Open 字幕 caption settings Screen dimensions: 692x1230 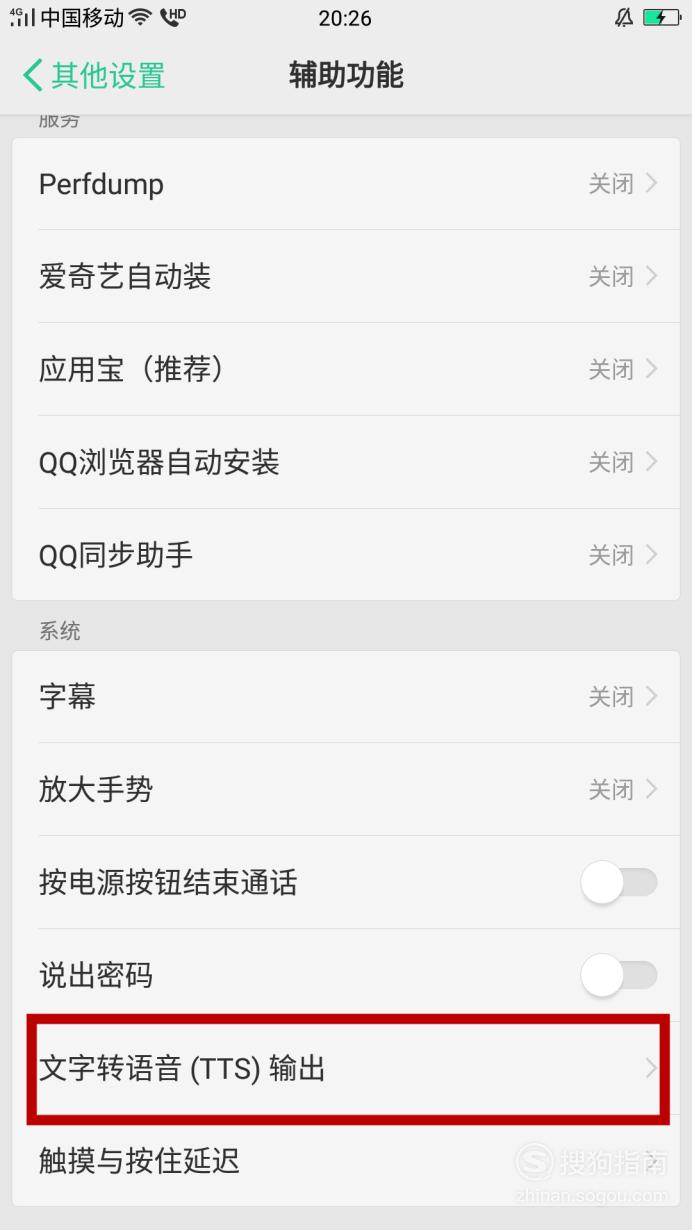pyautogui.click(x=346, y=697)
